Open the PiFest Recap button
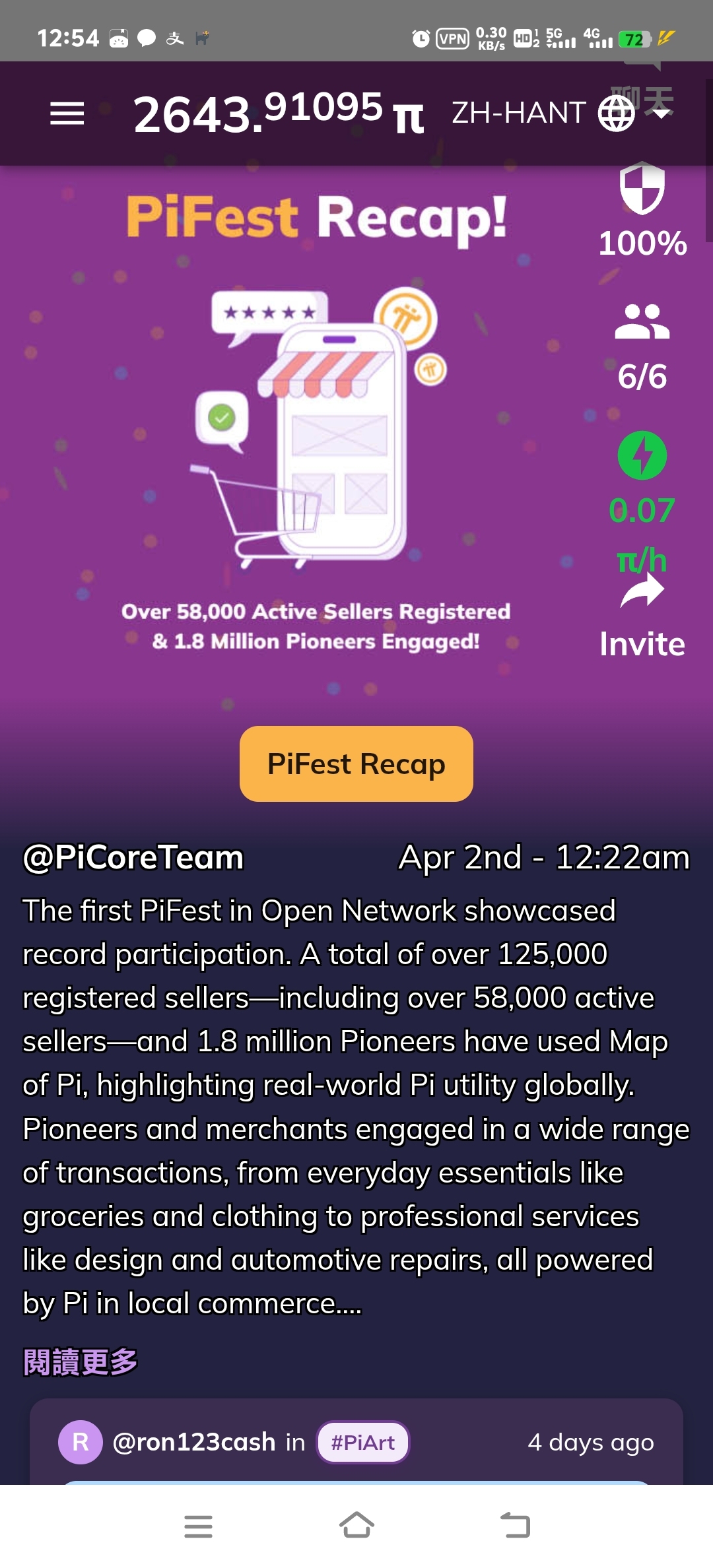713x1568 pixels. pos(356,764)
